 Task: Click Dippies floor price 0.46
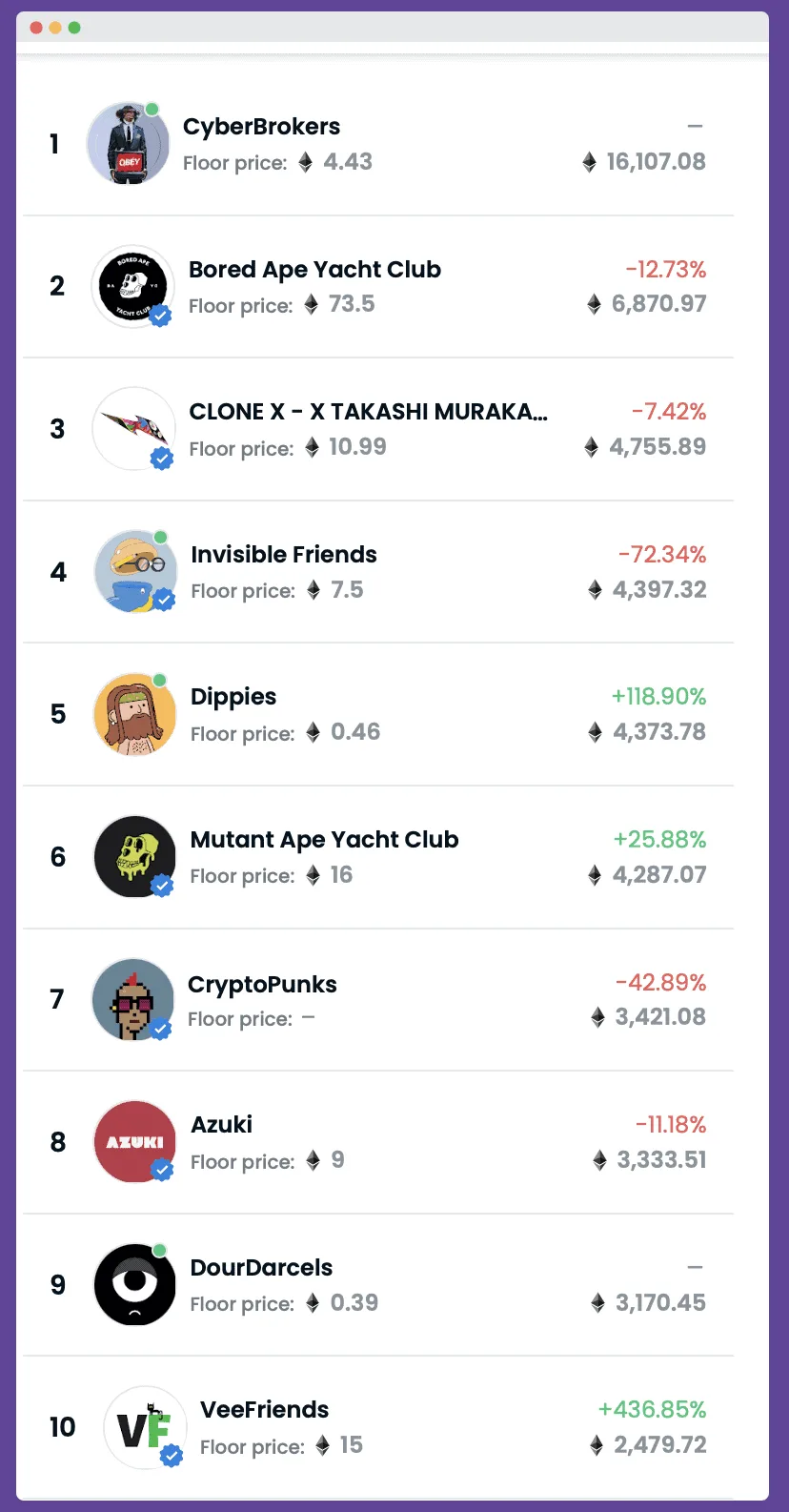pyautogui.click(x=370, y=733)
